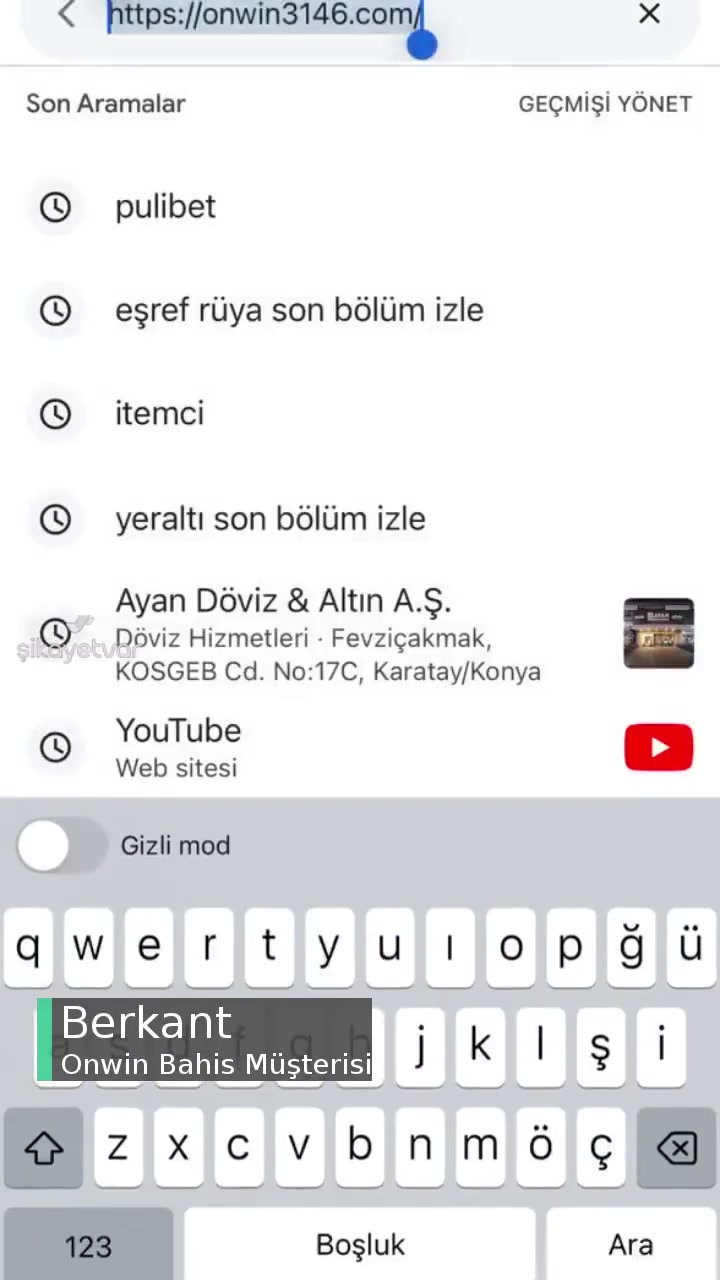The image size is (720, 1280).
Task: Click the Ayan Döviz storefront thumbnail
Action: click(658, 633)
